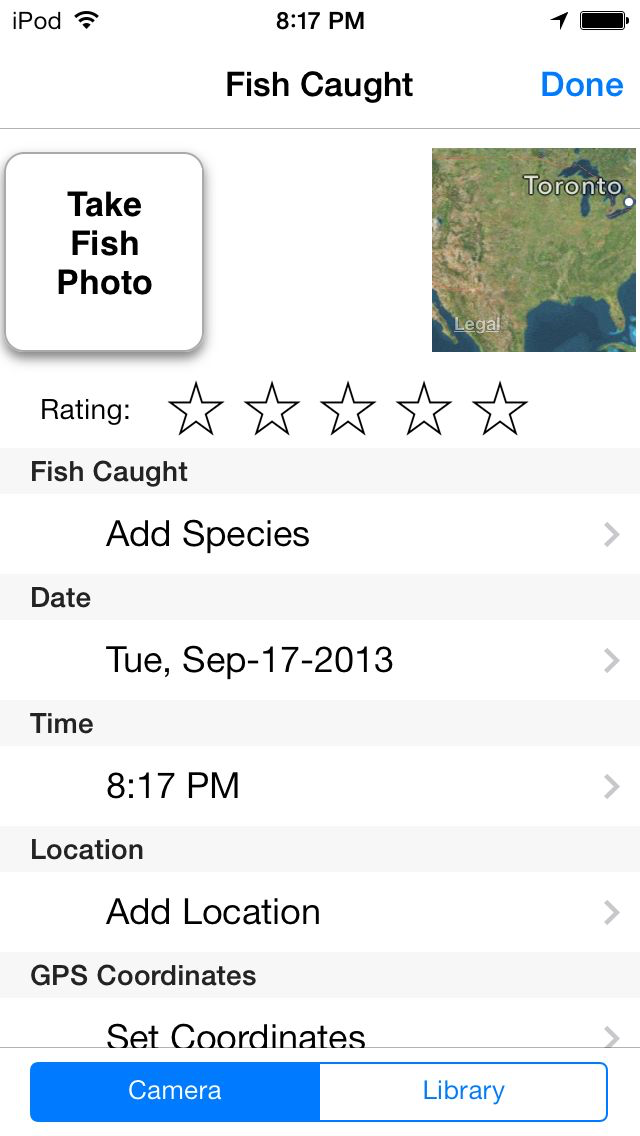Screen dimensions: 640x1136
Task: Change the date Tue, Sep-17-2013
Action: coord(320,660)
